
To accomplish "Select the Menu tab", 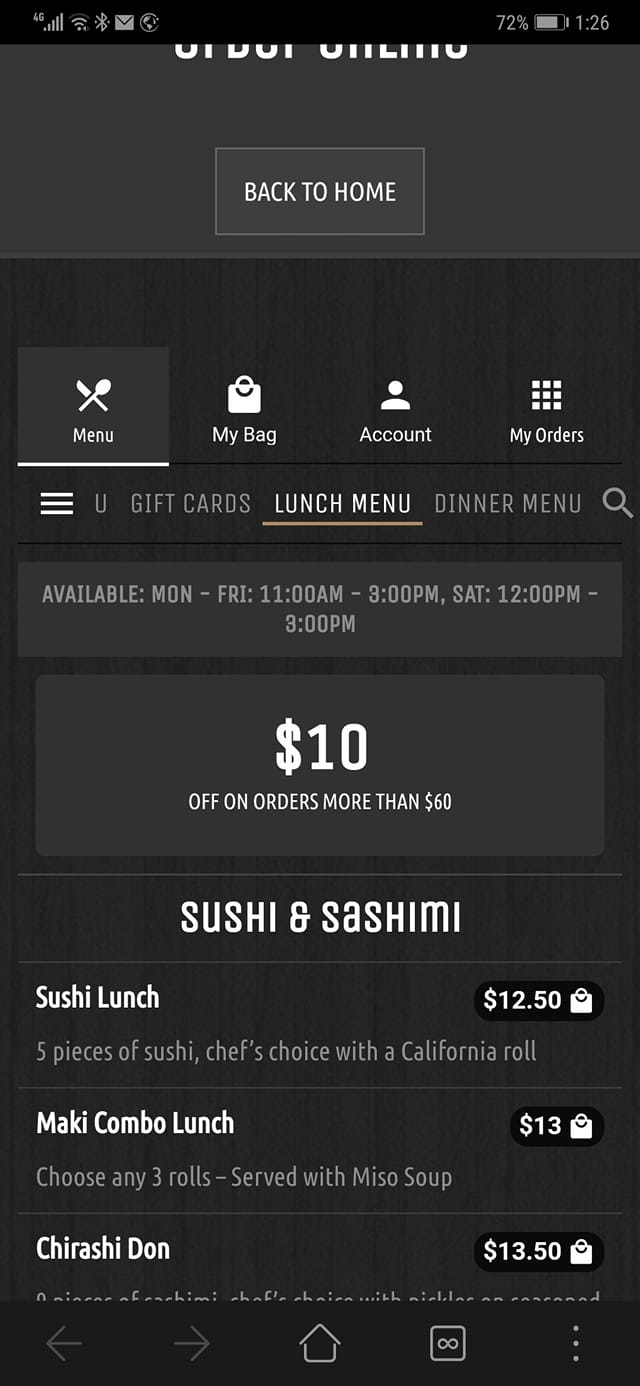I will (93, 407).
